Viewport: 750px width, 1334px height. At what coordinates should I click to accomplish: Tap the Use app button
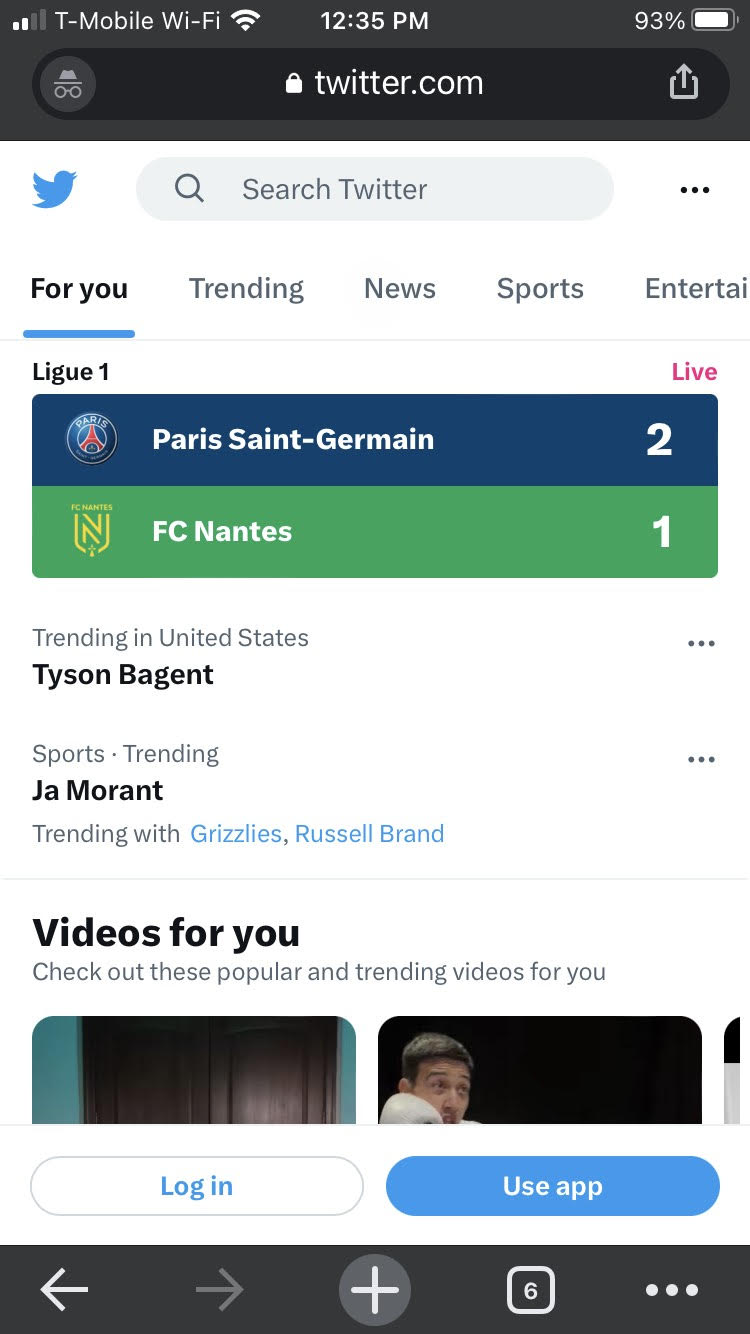point(552,1186)
